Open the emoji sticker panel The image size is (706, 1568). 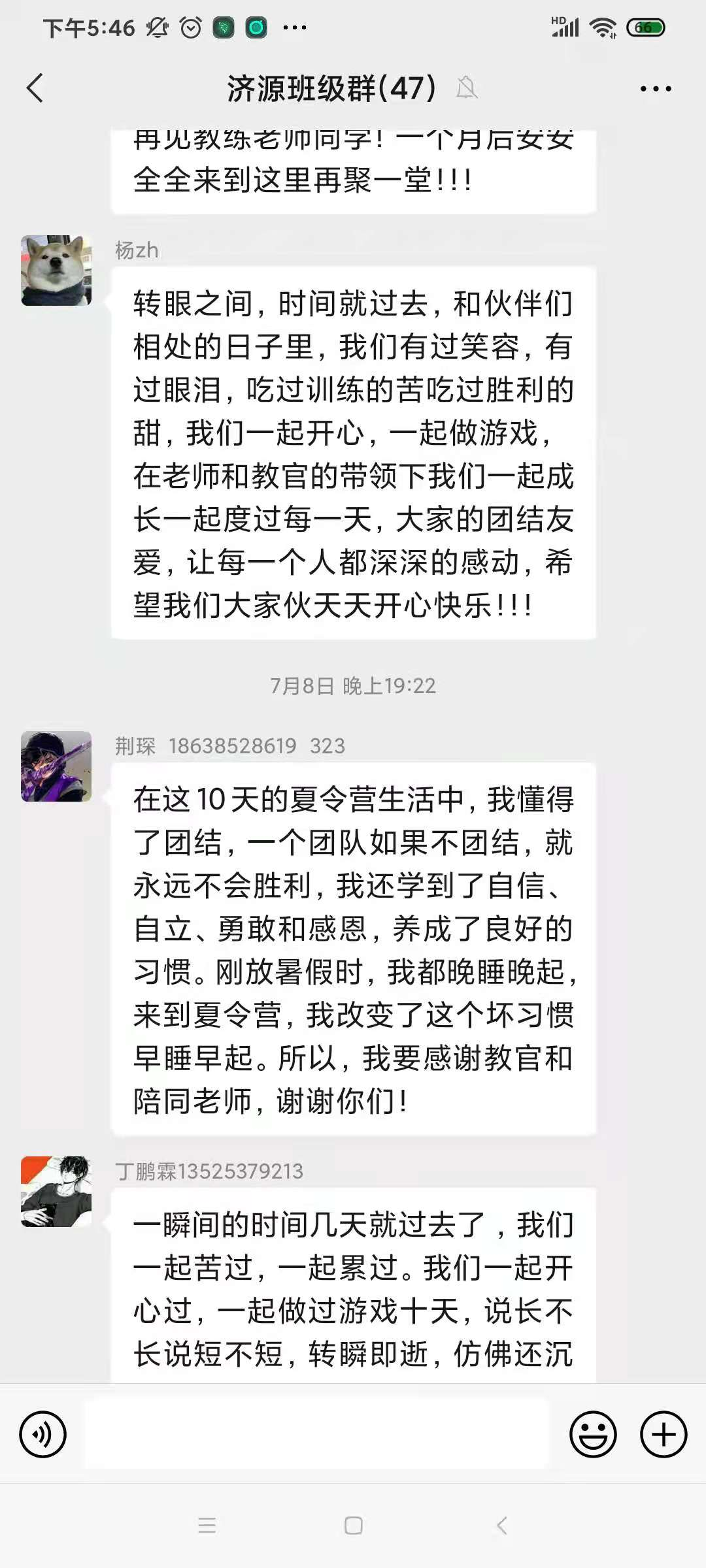pyautogui.click(x=593, y=1435)
